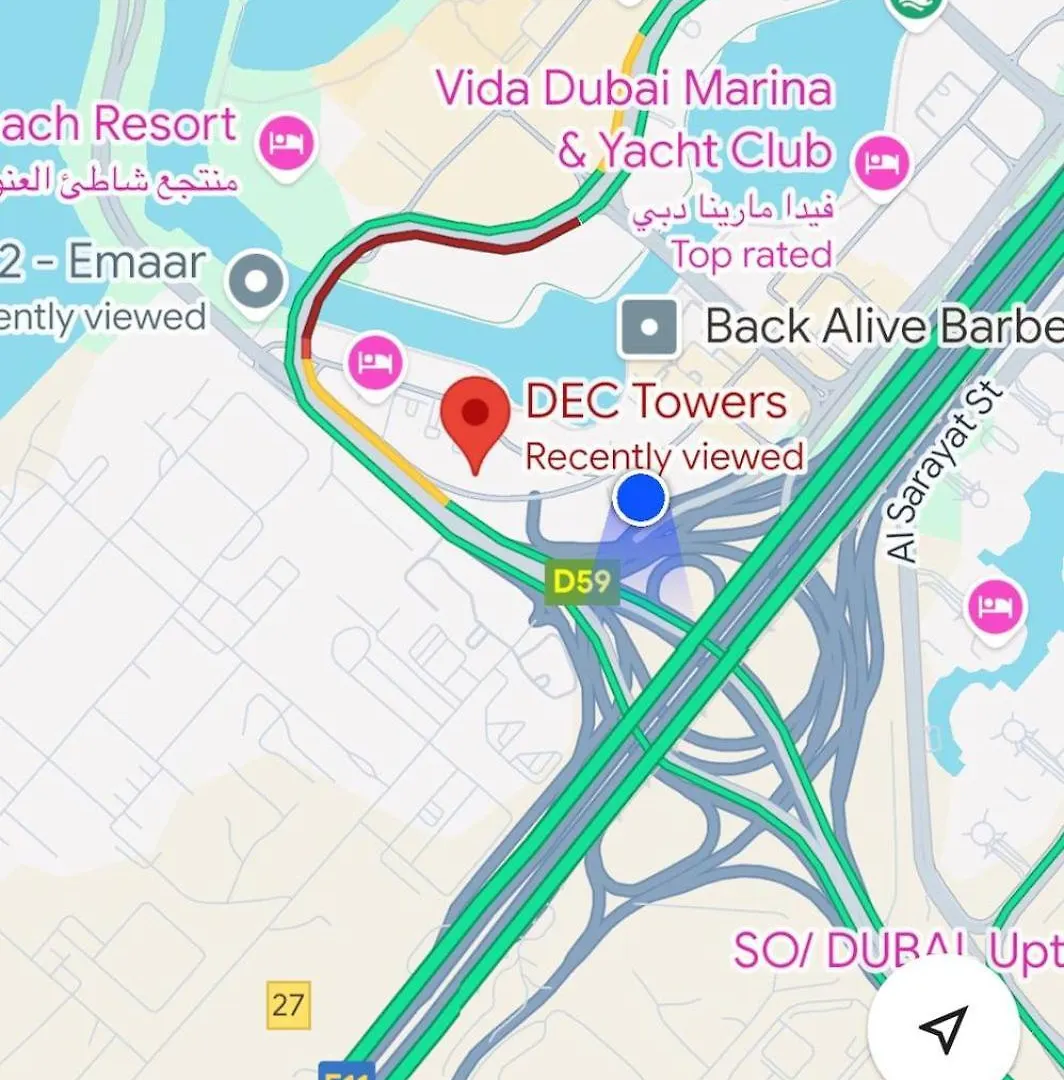Image resolution: width=1064 pixels, height=1080 pixels.
Task: Select the Emaar recently viewed marker
Action: click(x=257, y=282)
